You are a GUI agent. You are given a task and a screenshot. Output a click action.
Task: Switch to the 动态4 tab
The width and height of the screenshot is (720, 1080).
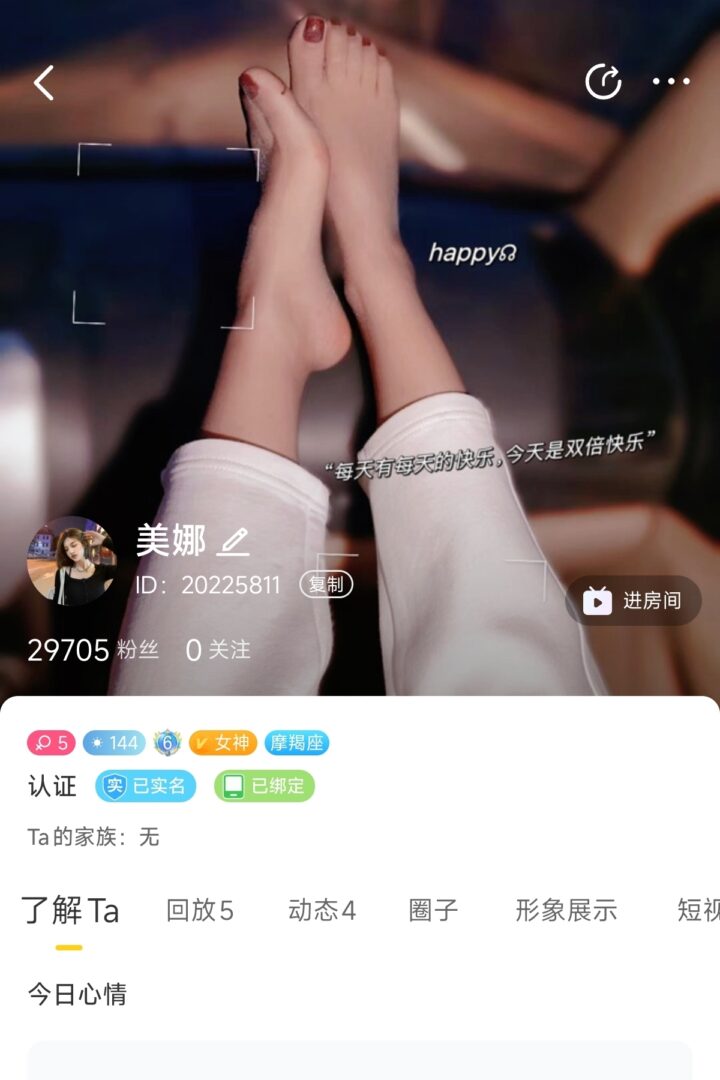pyautogui.click(x=322, y=910)
